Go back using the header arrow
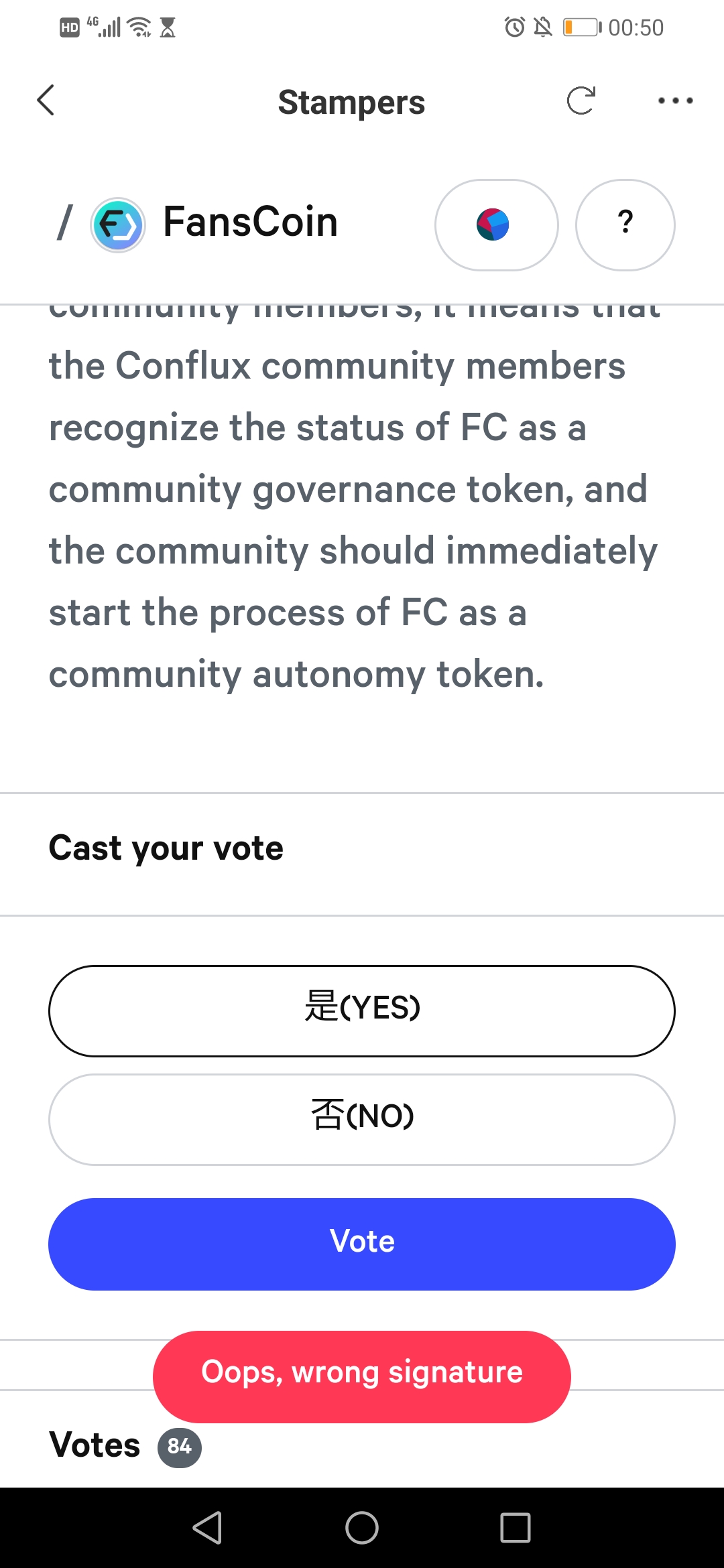This screenshot has height=1568, width=724. 46,101
